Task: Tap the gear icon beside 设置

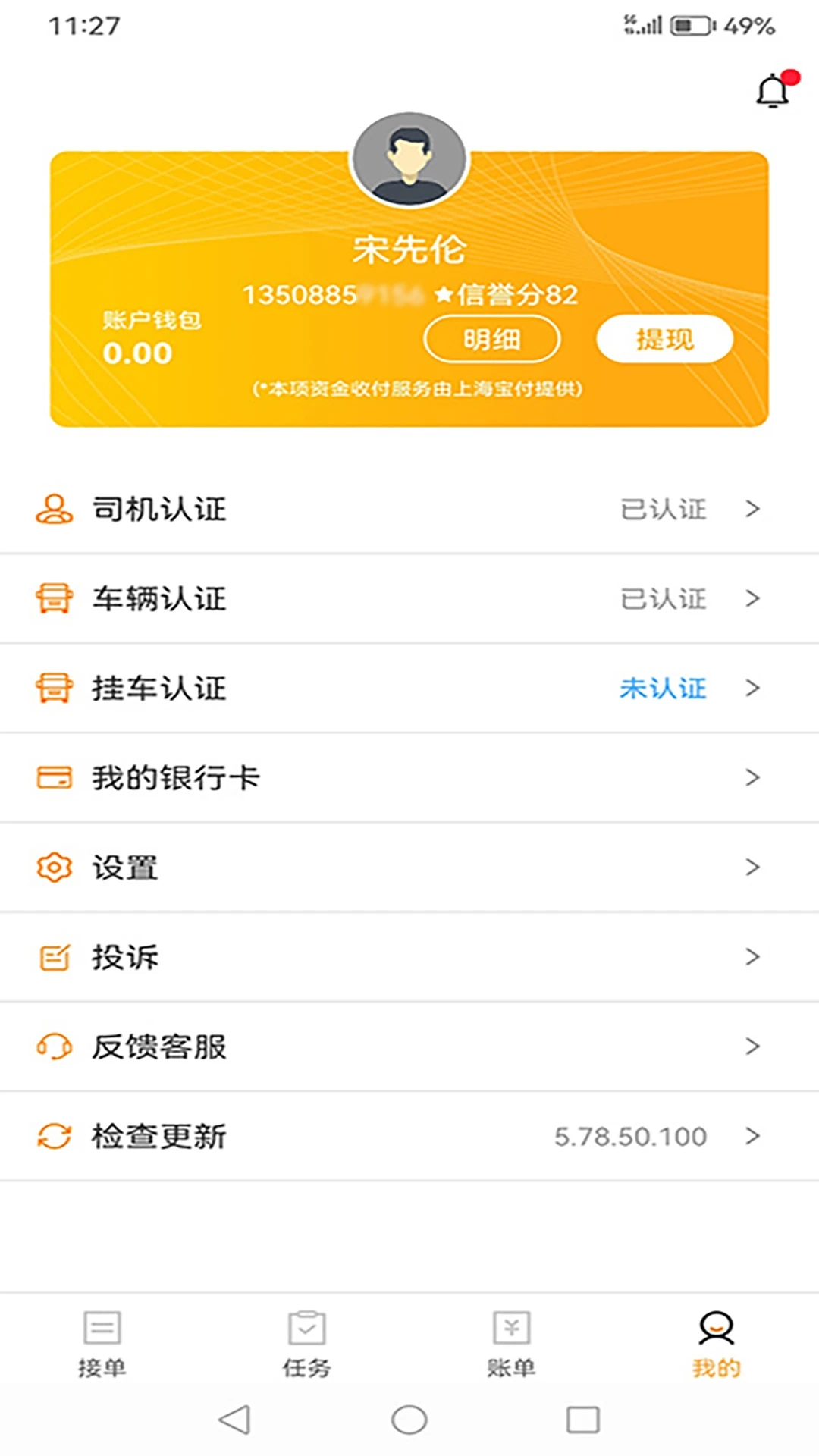Action: [x=53, y=867]
